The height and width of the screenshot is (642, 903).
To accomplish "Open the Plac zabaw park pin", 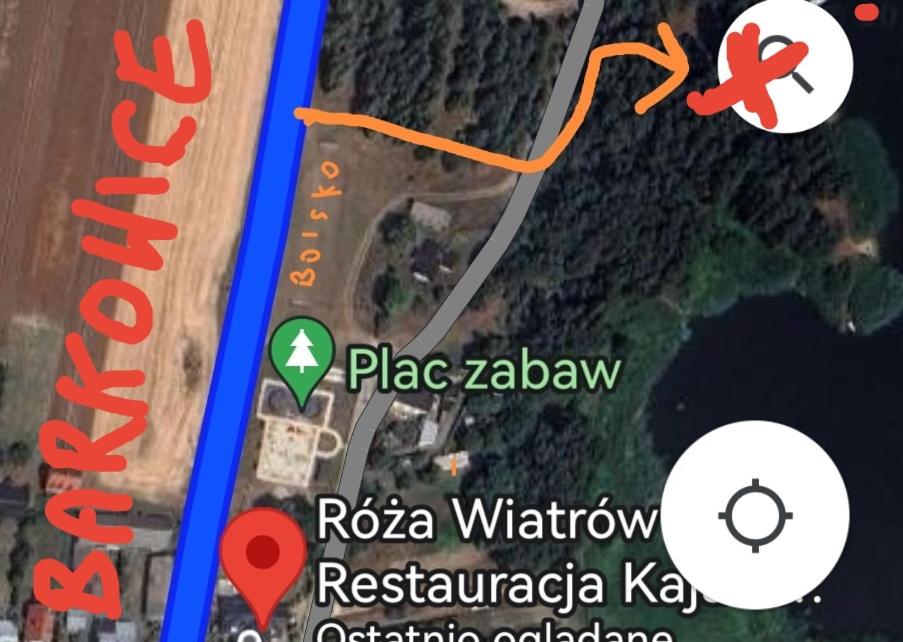I will tap(301, 357).
